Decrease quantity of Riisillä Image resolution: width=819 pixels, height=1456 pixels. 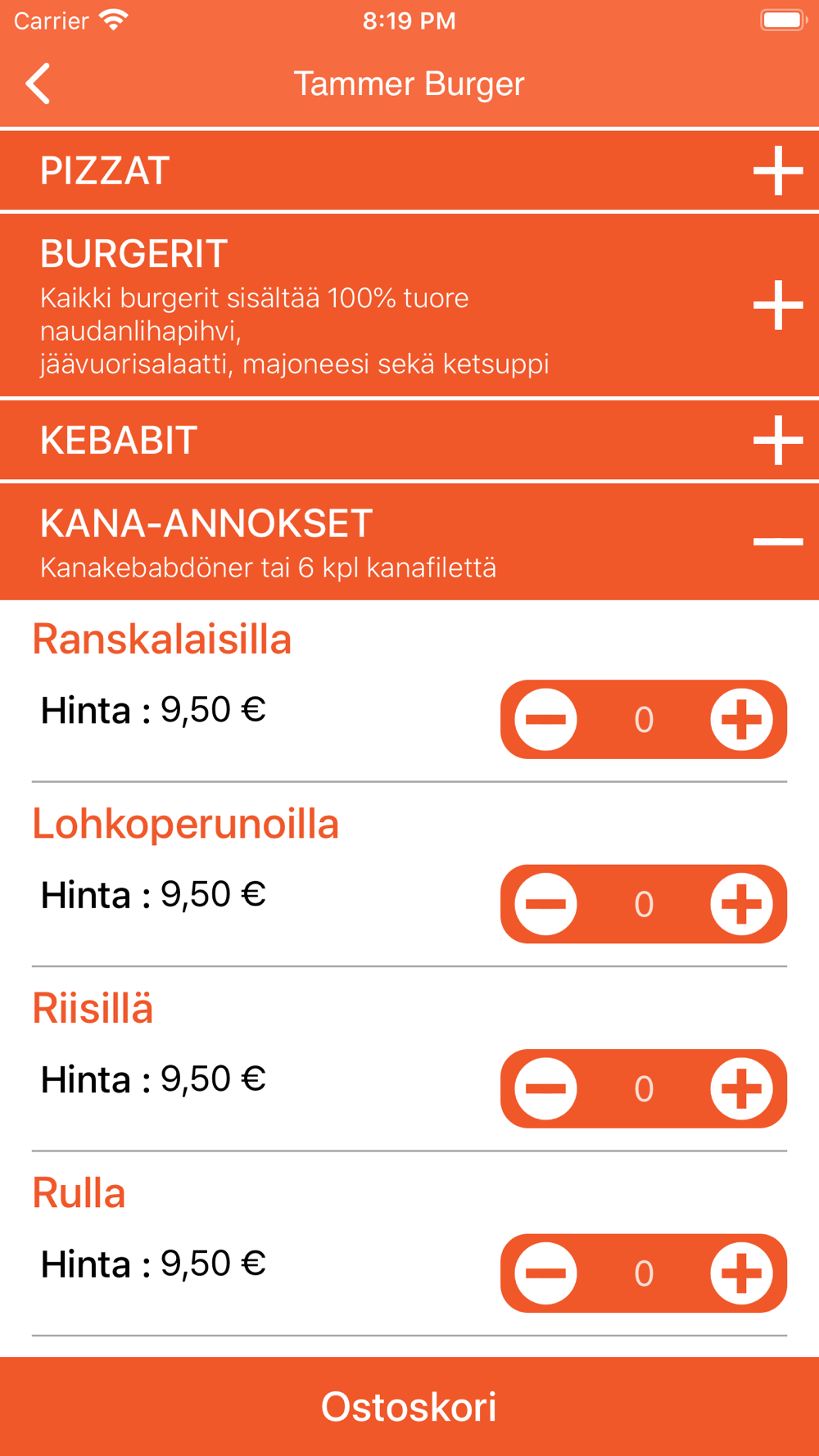pyautogui.click(x=545, y=1089)
